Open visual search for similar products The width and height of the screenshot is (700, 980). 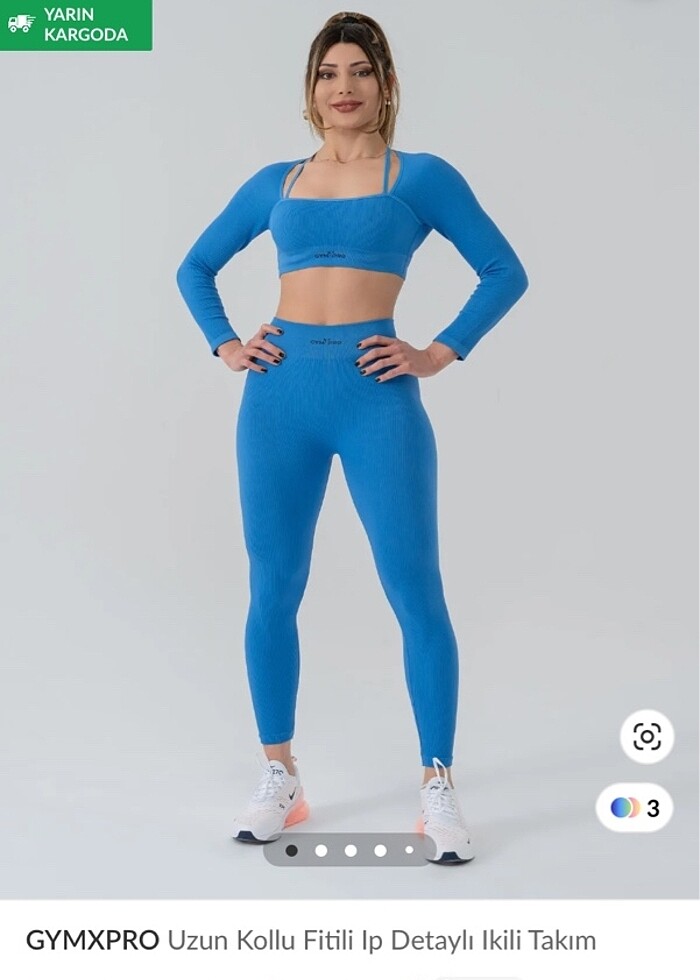[647, 738]
